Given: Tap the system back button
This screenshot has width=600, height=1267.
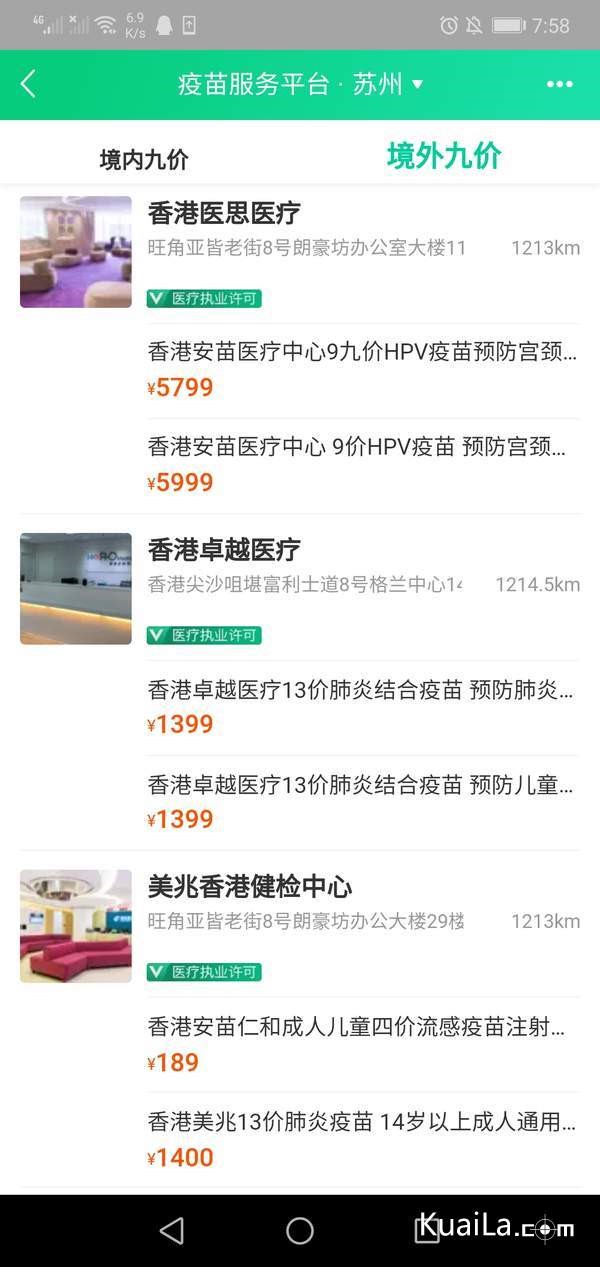Looking at the screenshot, I should 172,1231.
